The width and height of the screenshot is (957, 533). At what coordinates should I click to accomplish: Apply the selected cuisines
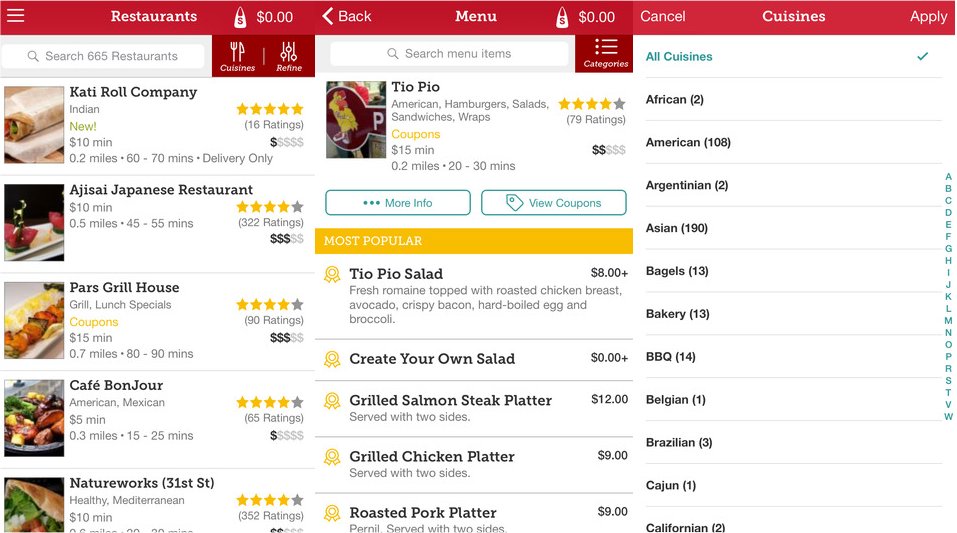[927, 16]
